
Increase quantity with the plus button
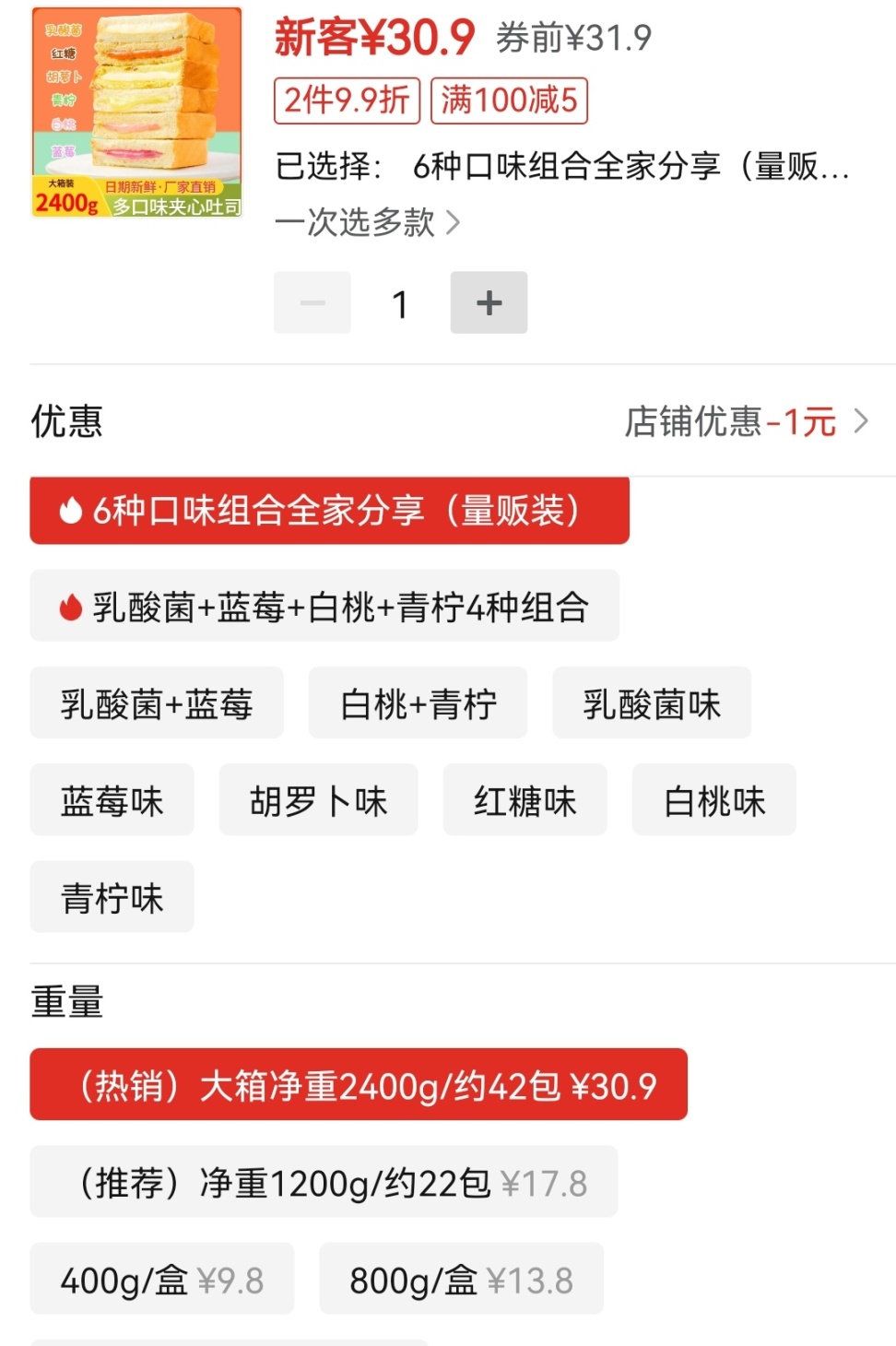[489, 302]
